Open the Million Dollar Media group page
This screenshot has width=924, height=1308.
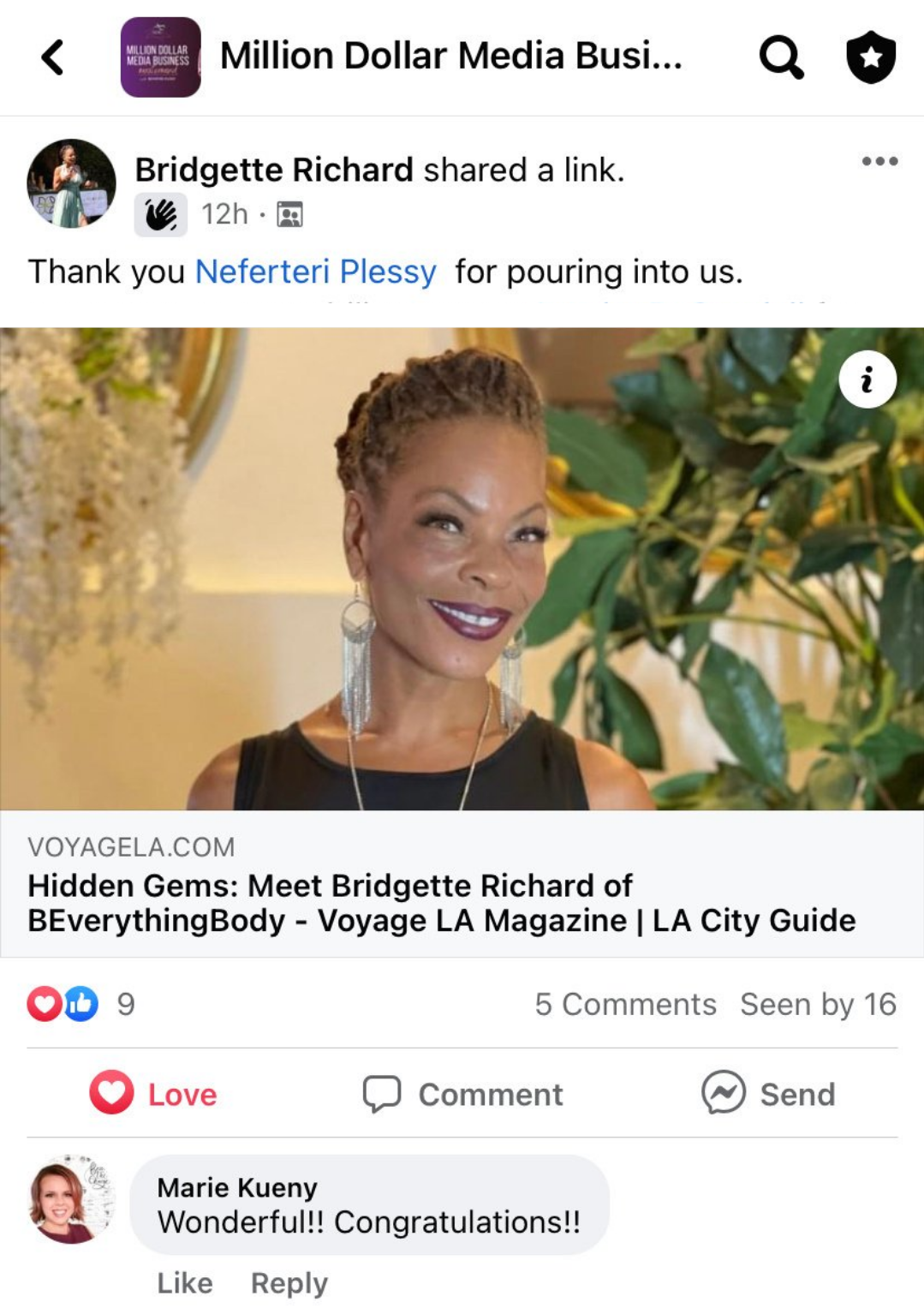[x=450, y=57]
